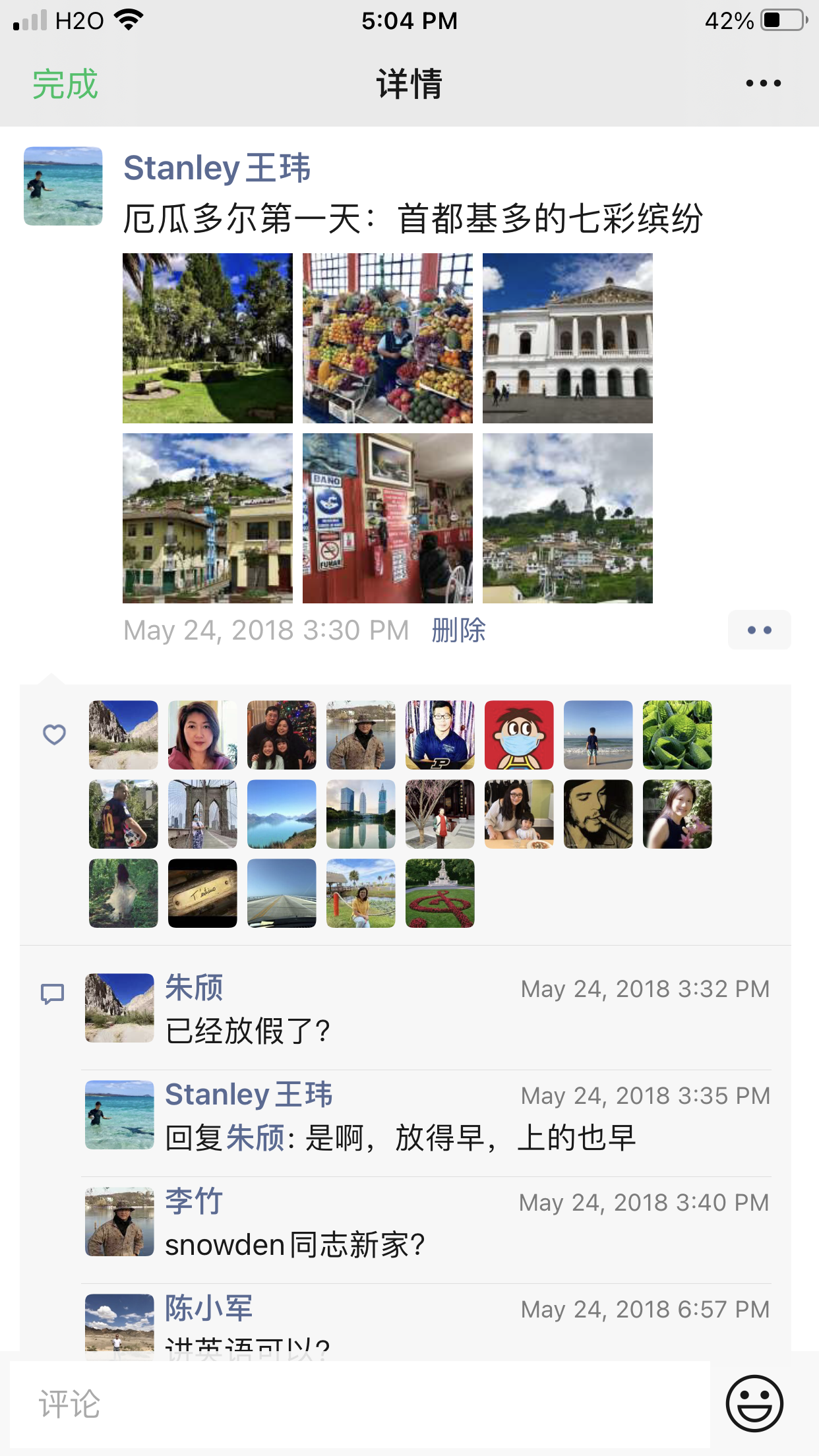The width and height of the screenshot is (819, 1456).
Task: Open the white colonnaded building photo
Action: pyautogui.click(x=567, y=338)
